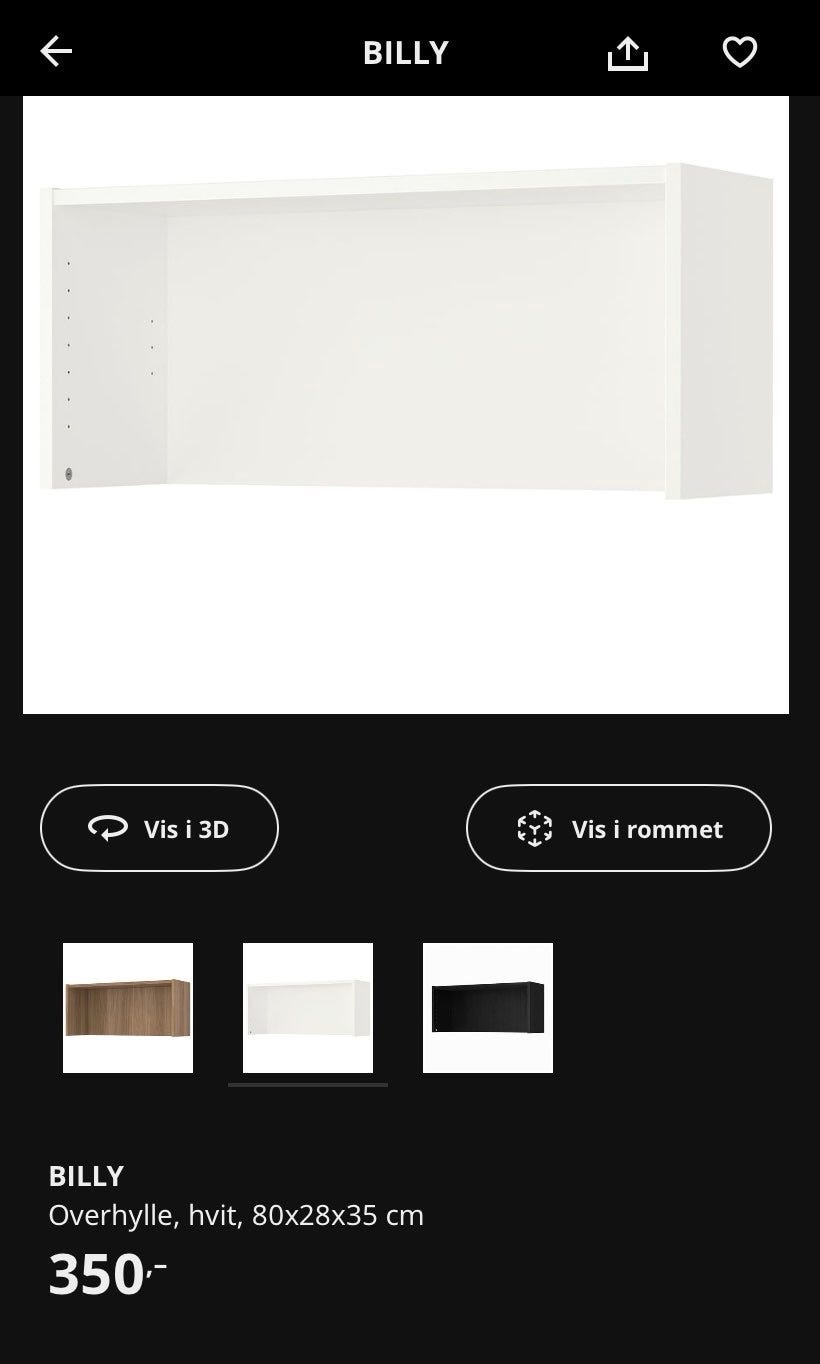Select the white variant swatch
The width and height of the screenshot is (820, 1364).
coord(308,1007)
